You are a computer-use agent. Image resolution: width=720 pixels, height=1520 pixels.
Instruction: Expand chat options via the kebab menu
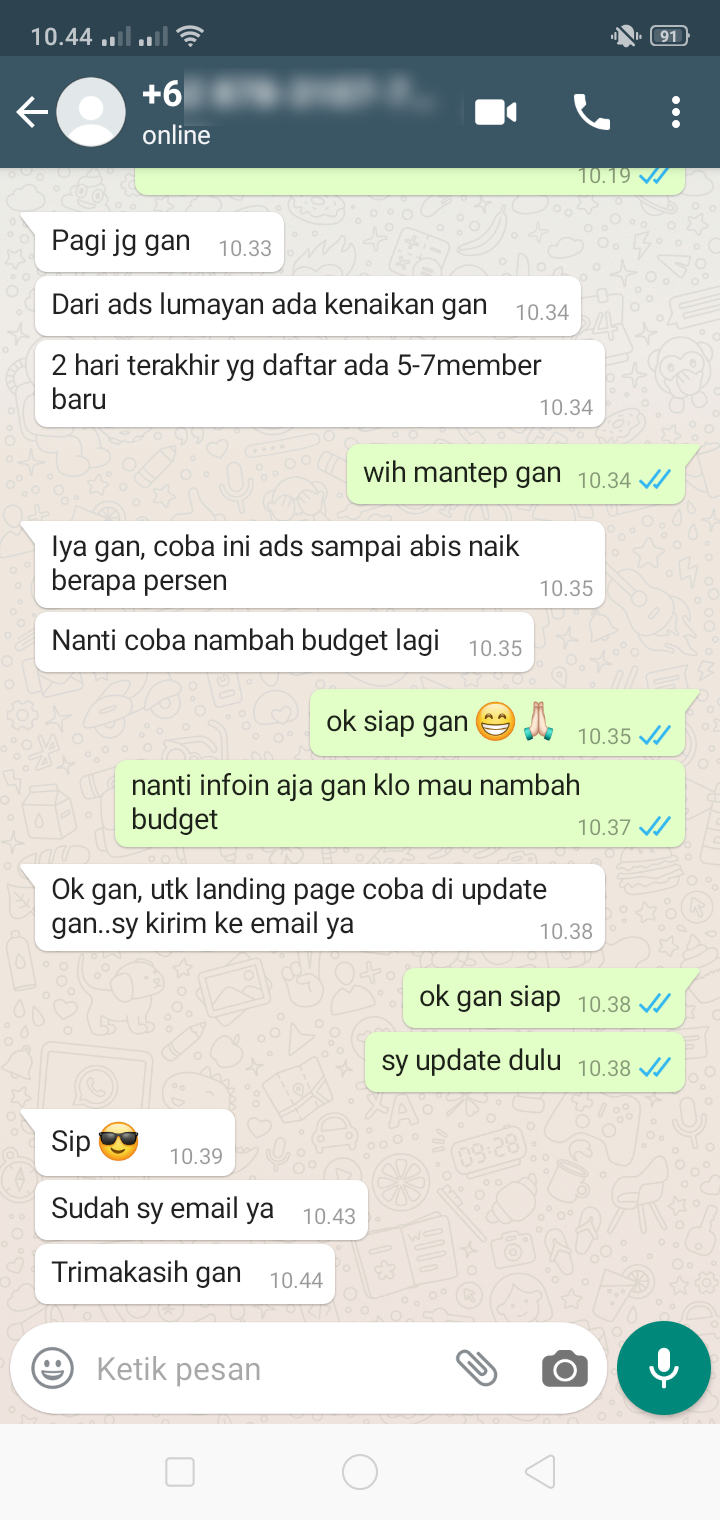click(675, 112)
